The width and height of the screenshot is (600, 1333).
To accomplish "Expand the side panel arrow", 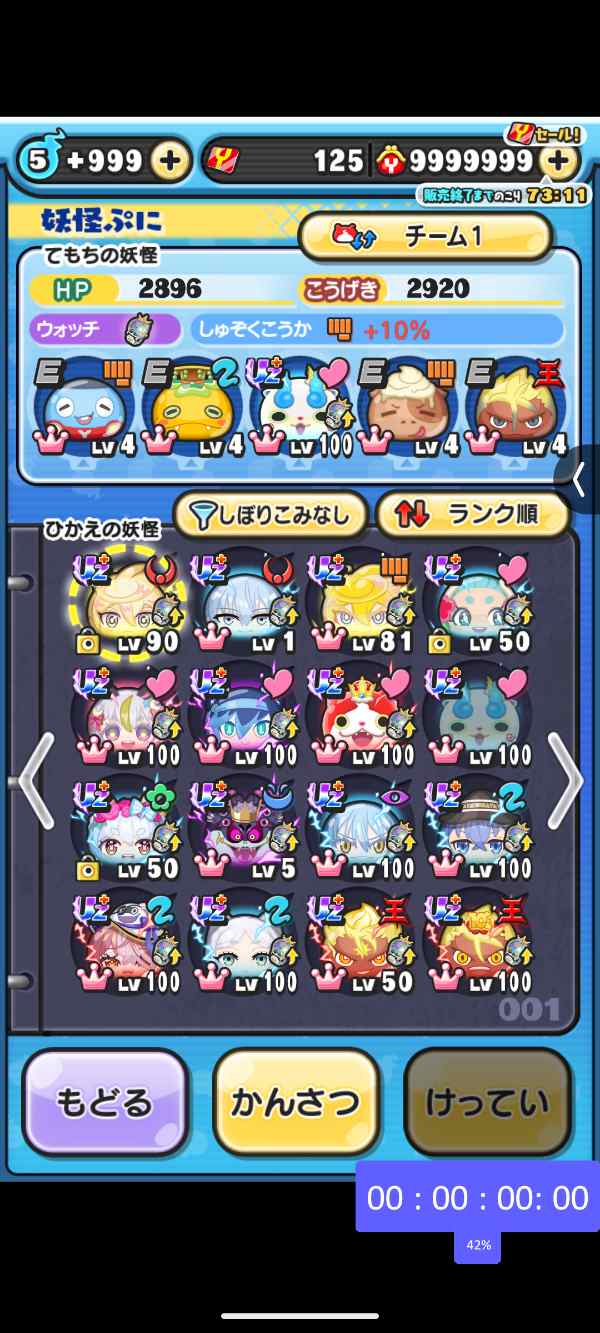I will point(579,480).
